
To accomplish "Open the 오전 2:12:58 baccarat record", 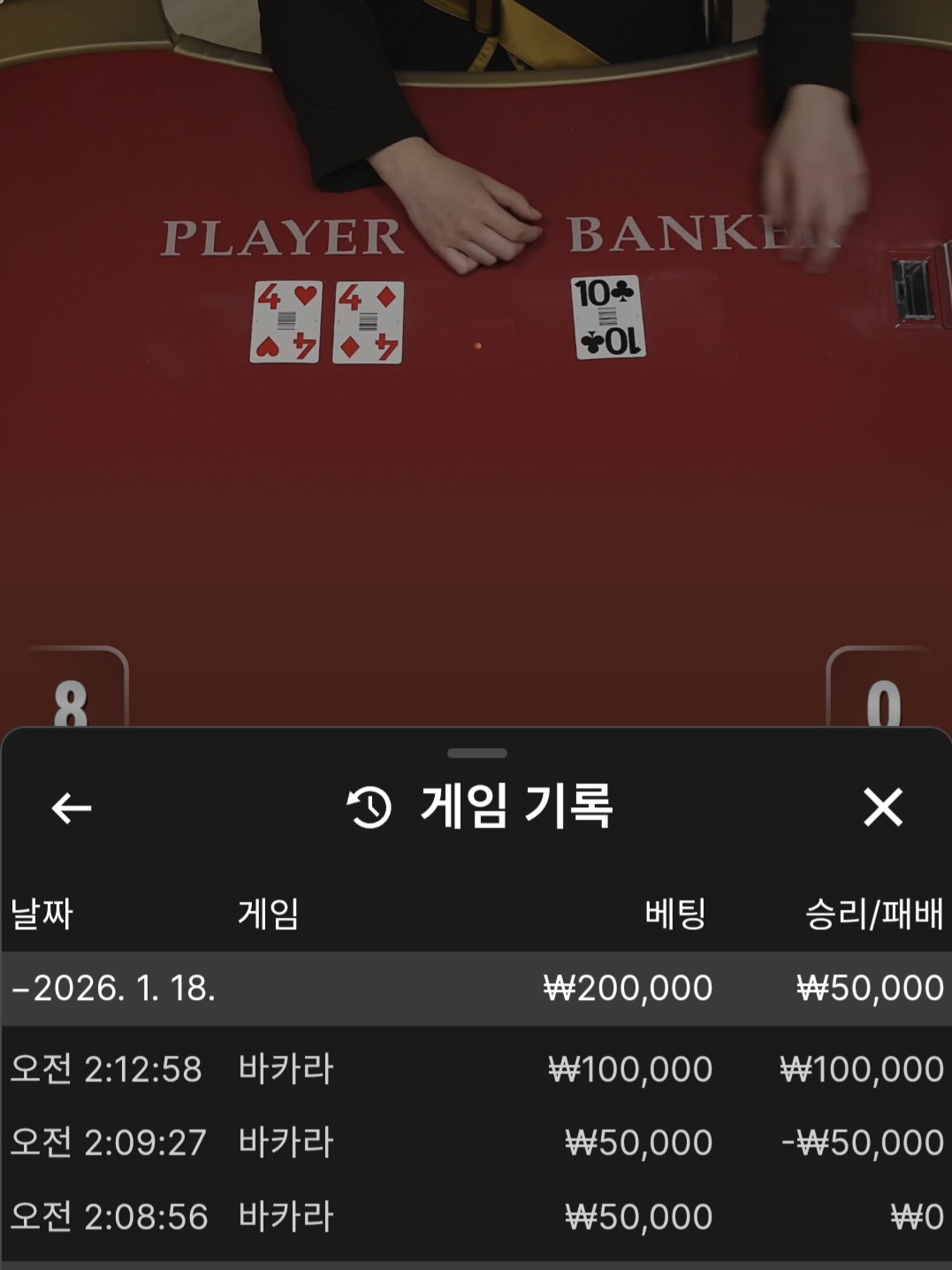I will pyautogui.click(x=476, y=1069).
